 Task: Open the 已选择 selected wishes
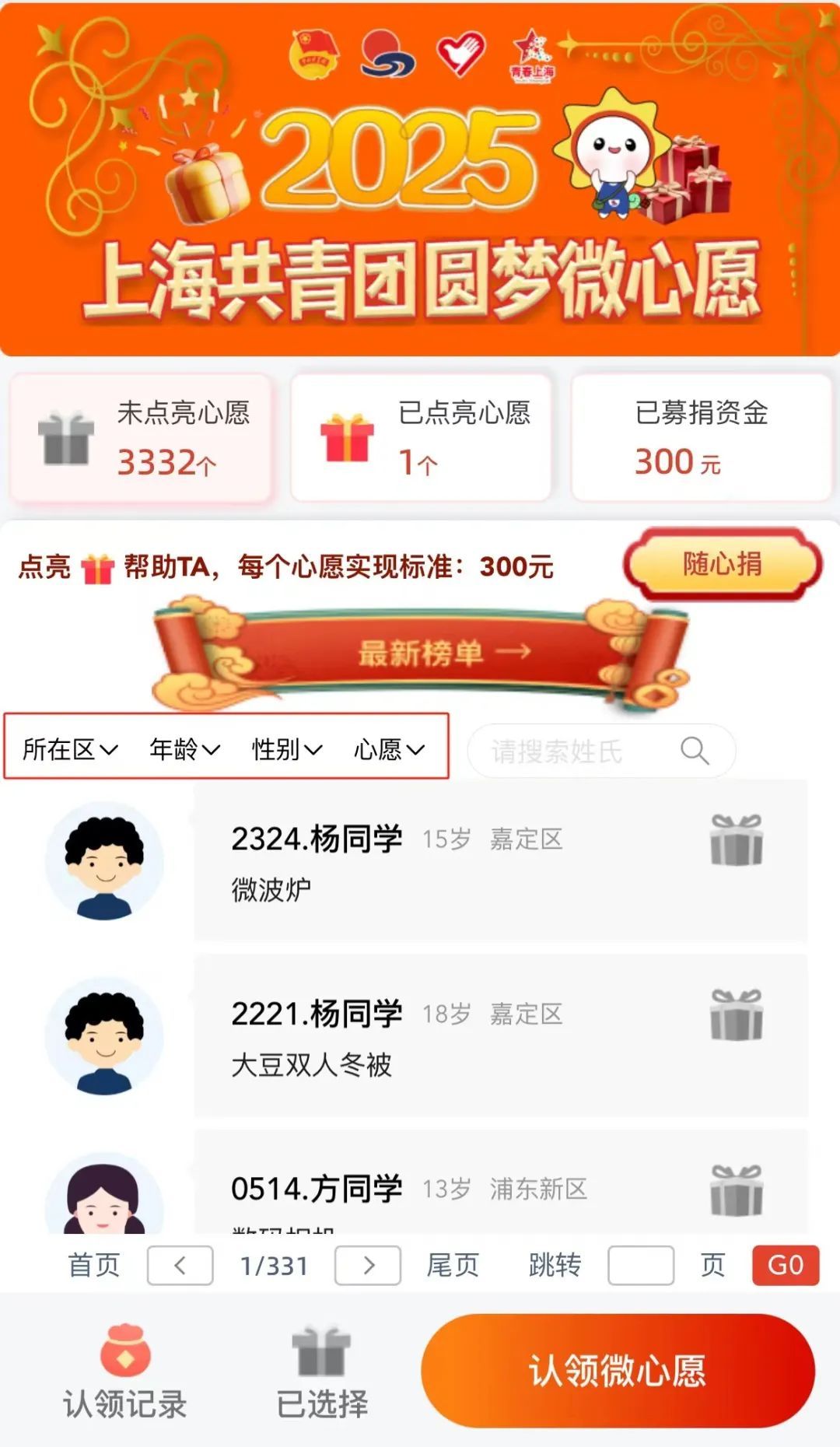[x=322, y=1373]
